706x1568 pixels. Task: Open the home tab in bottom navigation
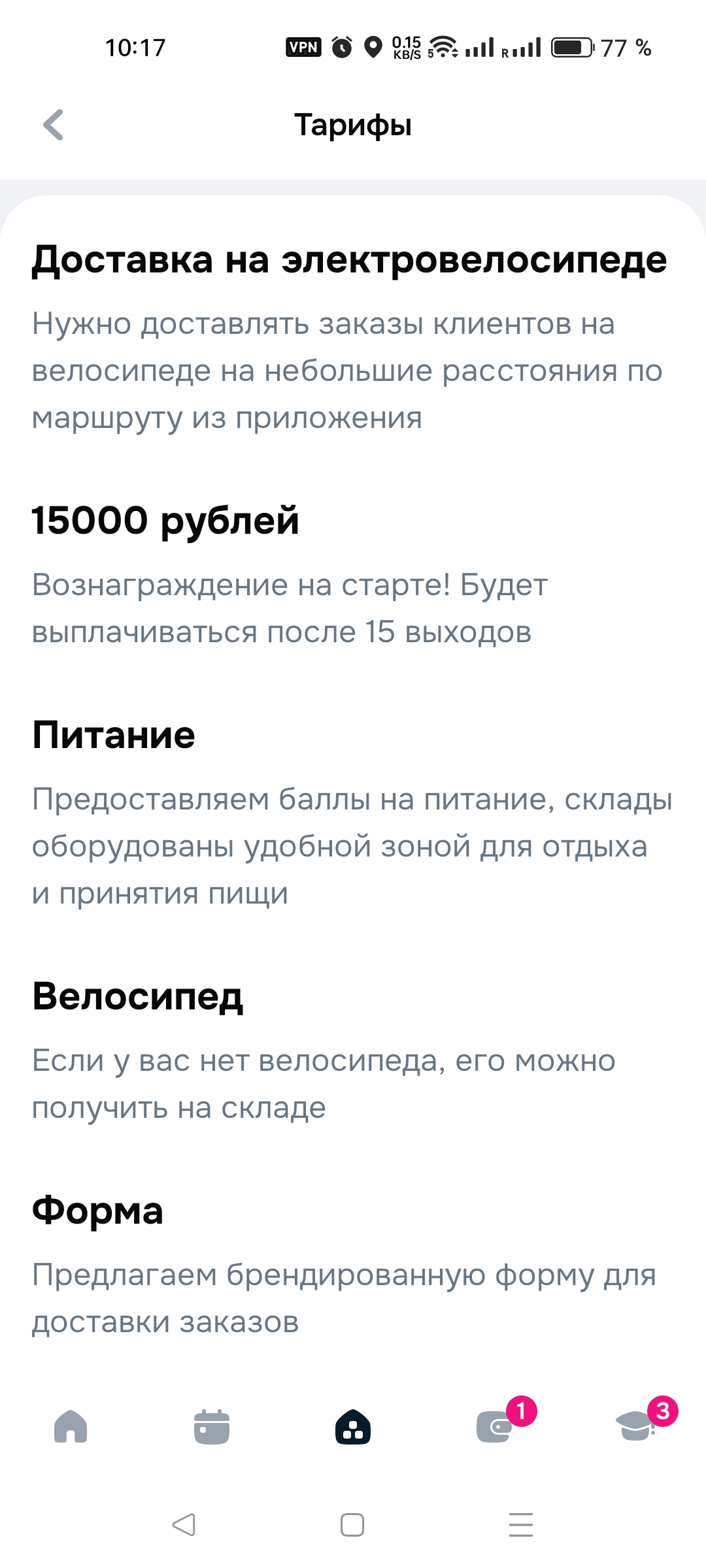[x=71, y=1426]
